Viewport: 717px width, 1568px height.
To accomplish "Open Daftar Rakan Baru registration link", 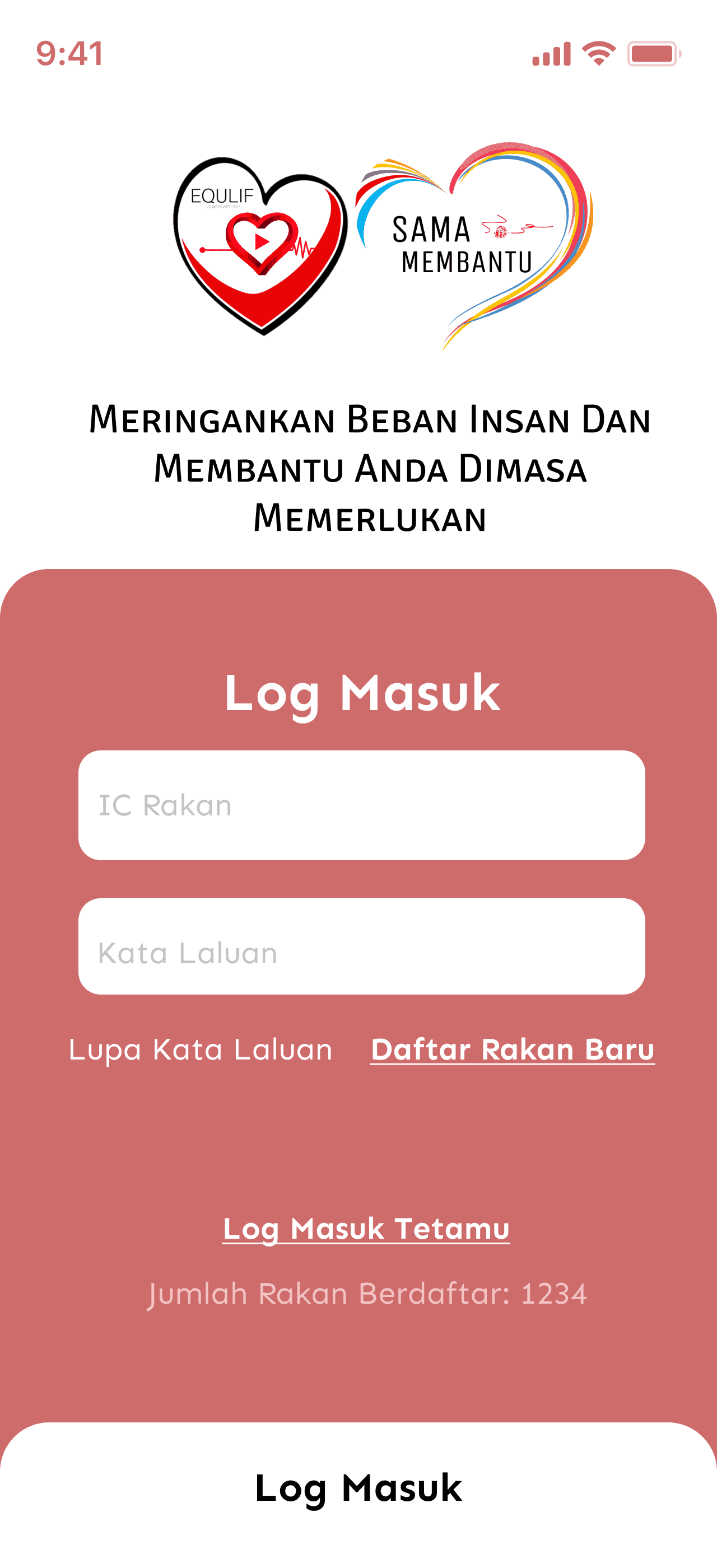I will coord(512,1050).
